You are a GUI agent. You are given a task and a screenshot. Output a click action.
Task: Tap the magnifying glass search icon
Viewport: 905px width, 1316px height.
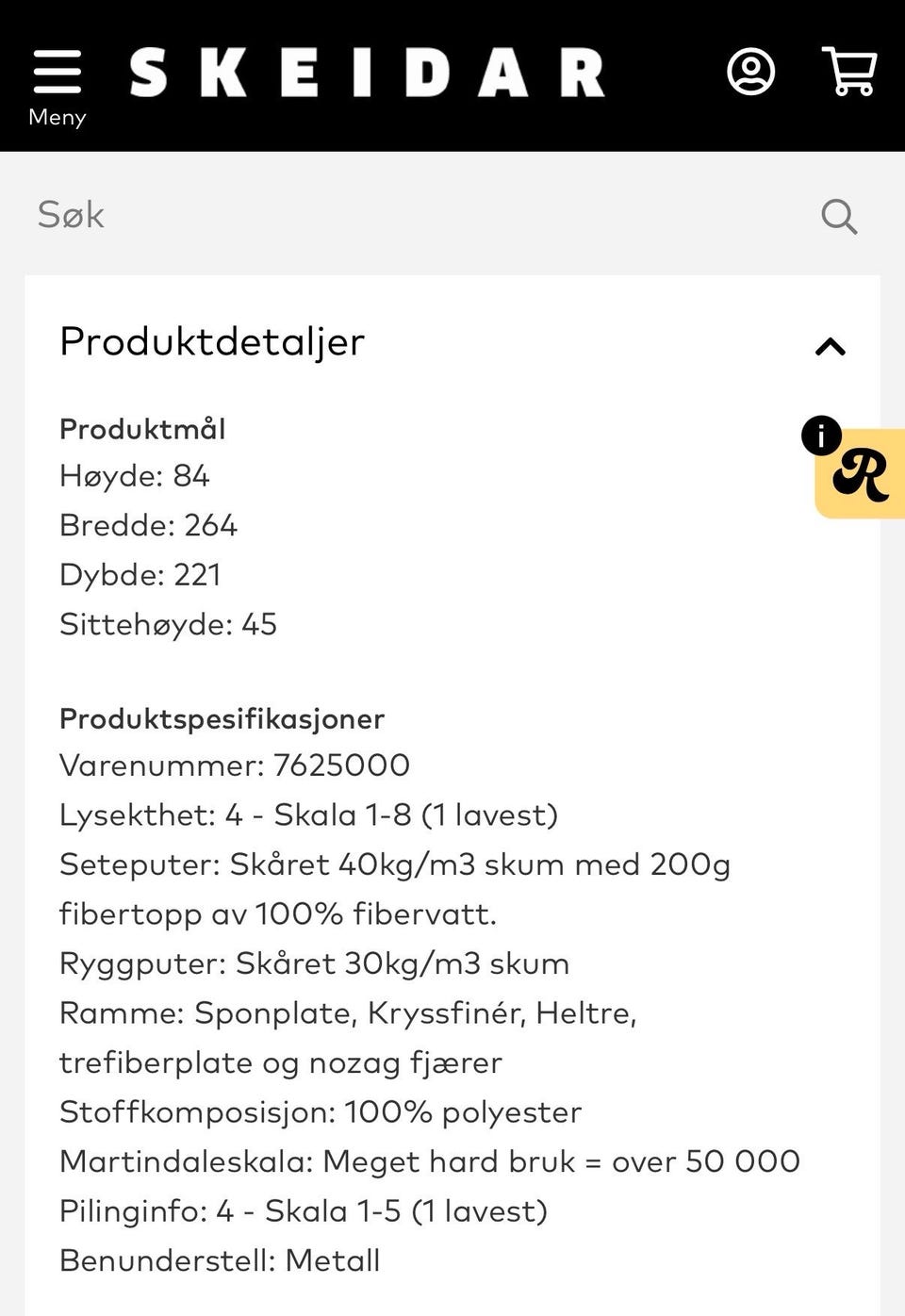click(838, 216)
